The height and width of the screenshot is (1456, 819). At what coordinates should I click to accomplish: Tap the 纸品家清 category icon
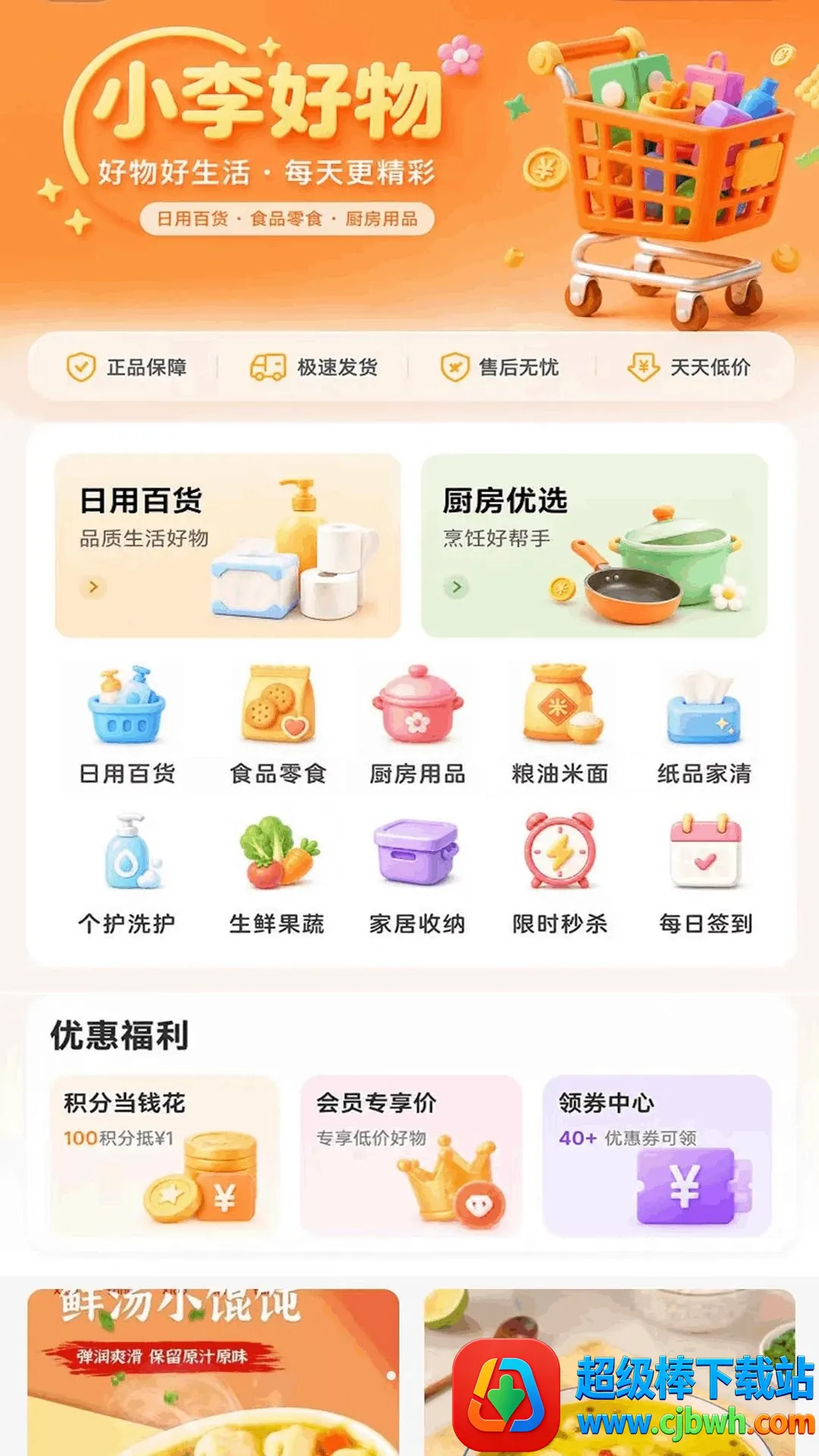704,705
